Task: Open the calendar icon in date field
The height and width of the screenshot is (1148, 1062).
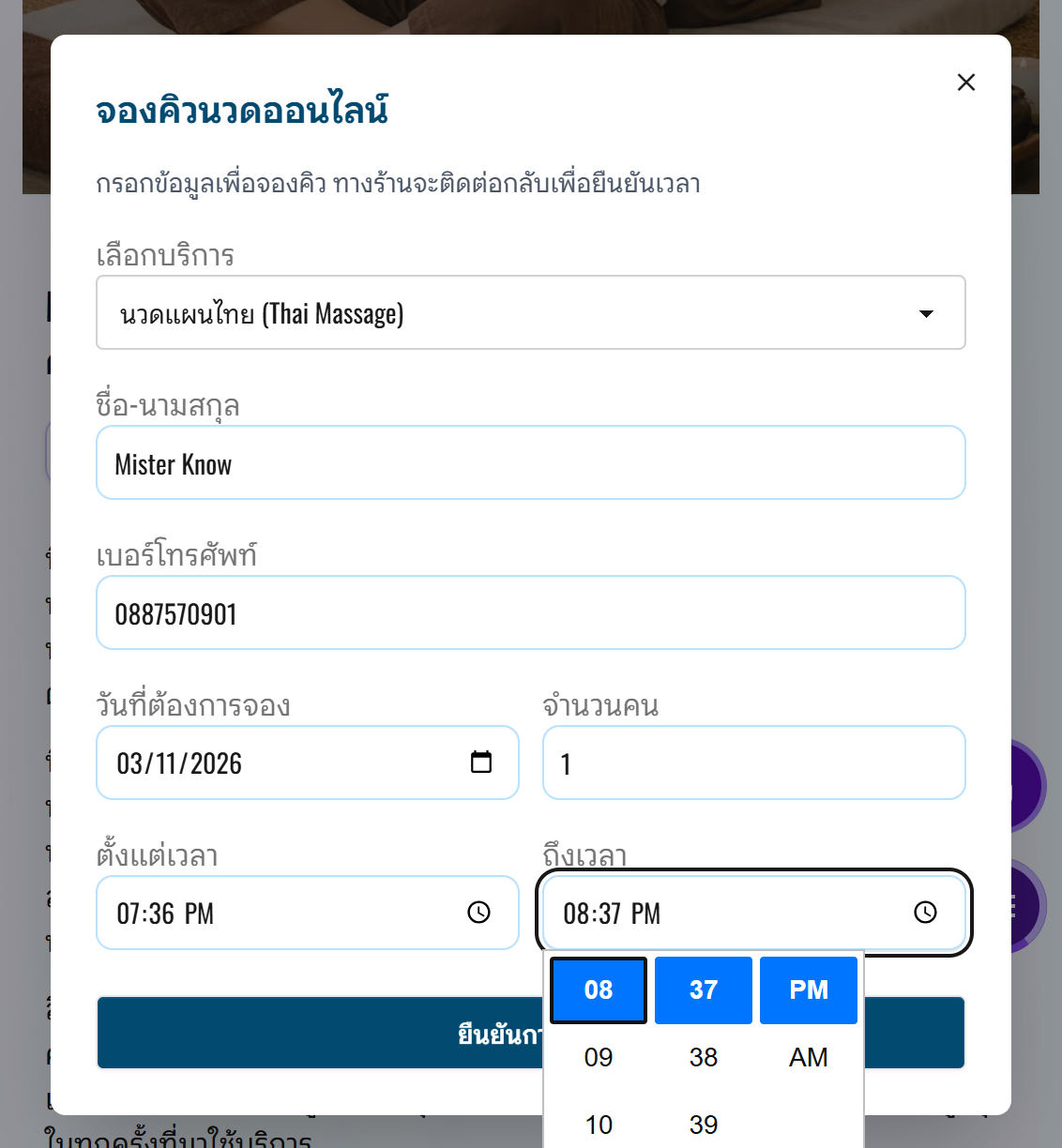Action: [x=480, y=763]
